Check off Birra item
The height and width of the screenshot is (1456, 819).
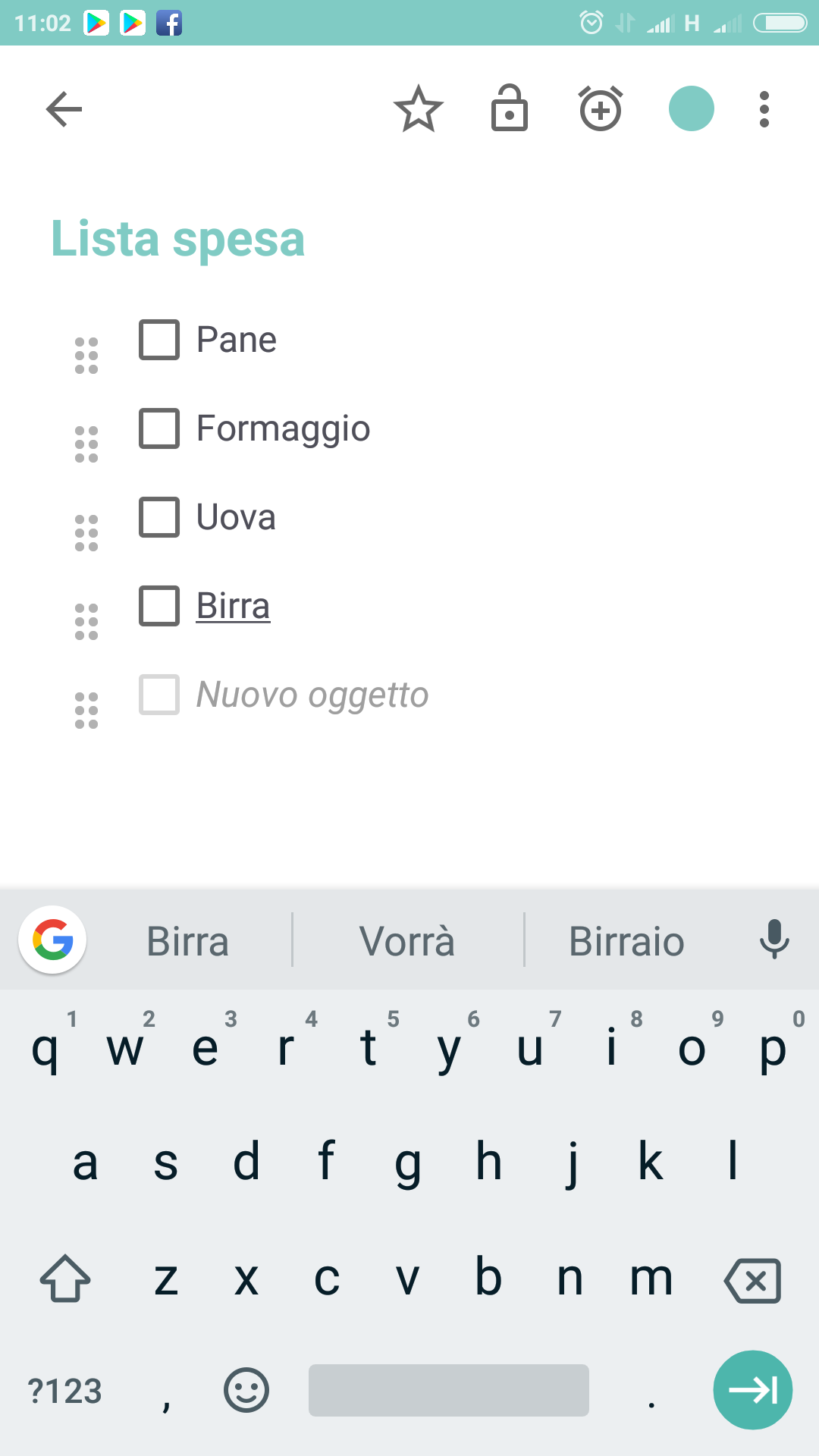pyautogui.click(x=159, y=606)
